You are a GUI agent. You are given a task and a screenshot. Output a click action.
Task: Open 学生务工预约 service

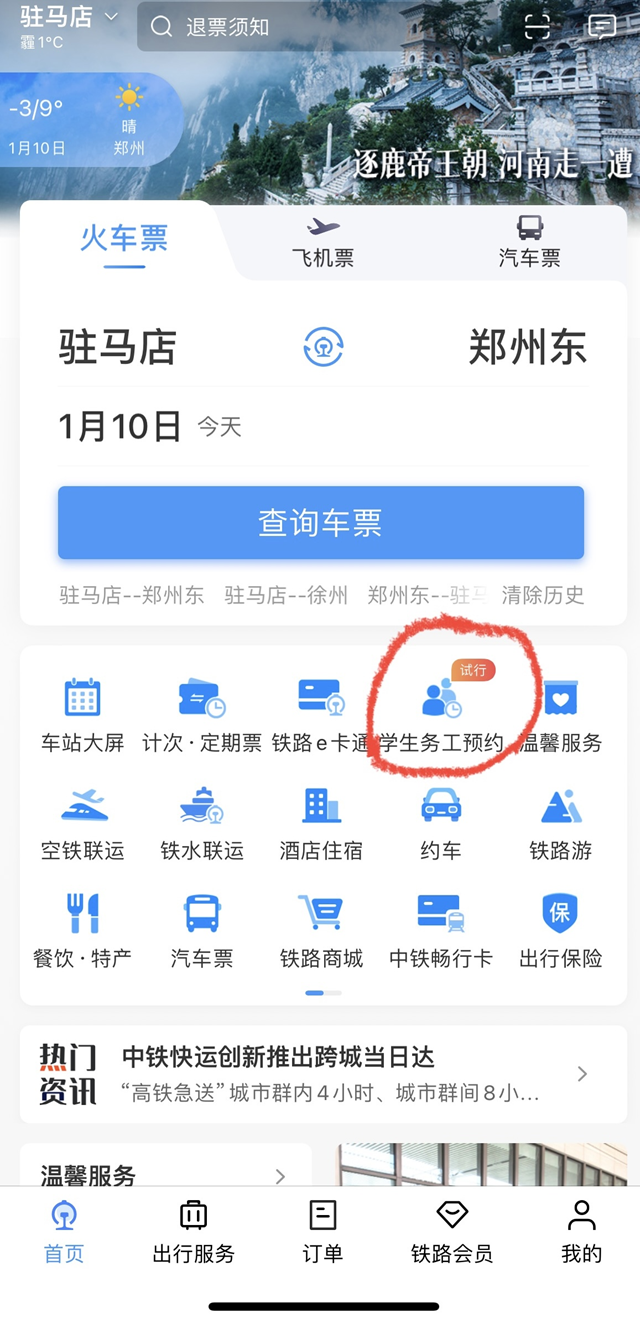pos(441,714)
